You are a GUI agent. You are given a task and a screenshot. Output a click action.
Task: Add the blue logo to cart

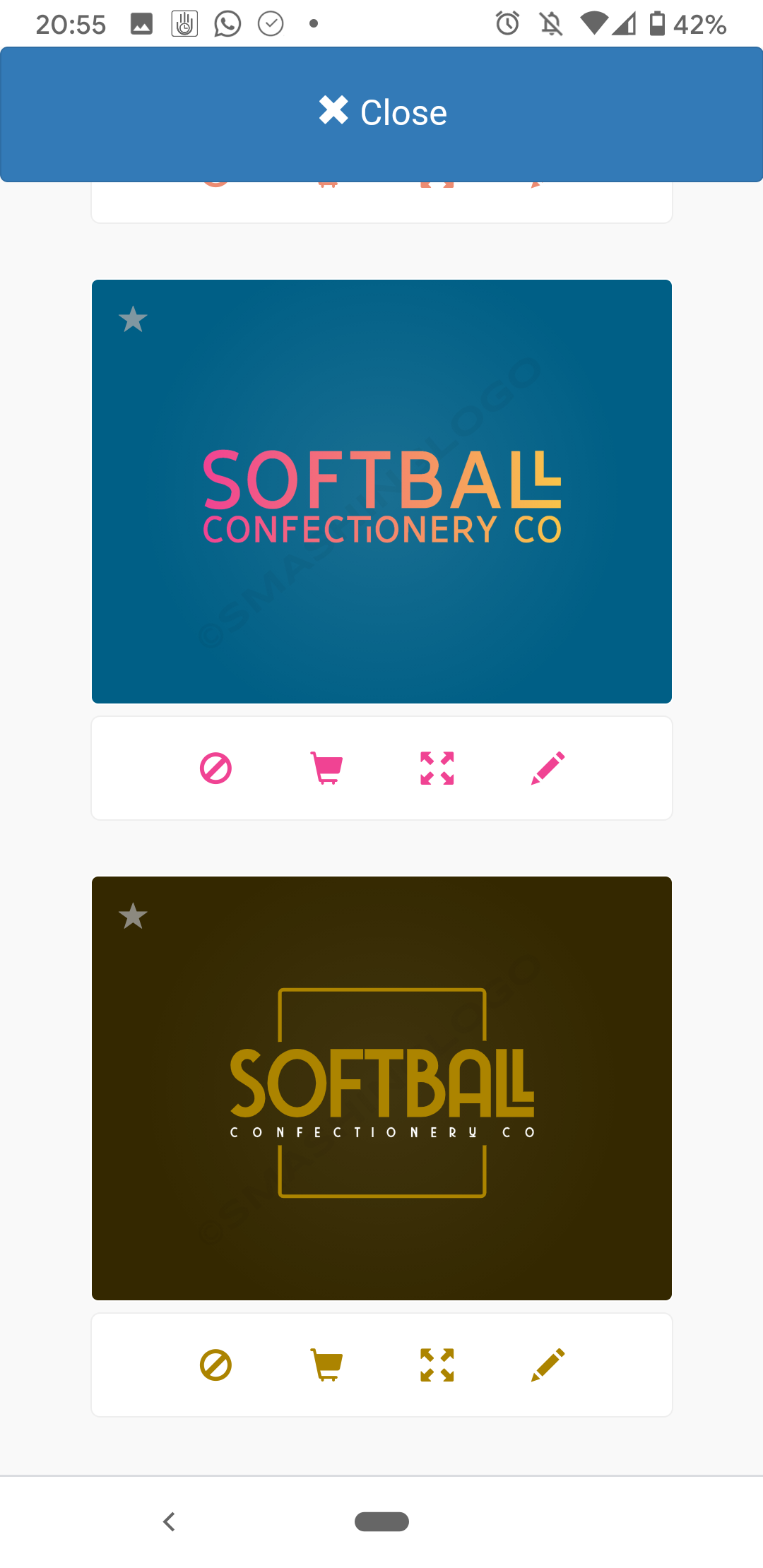tap(326, 768)
